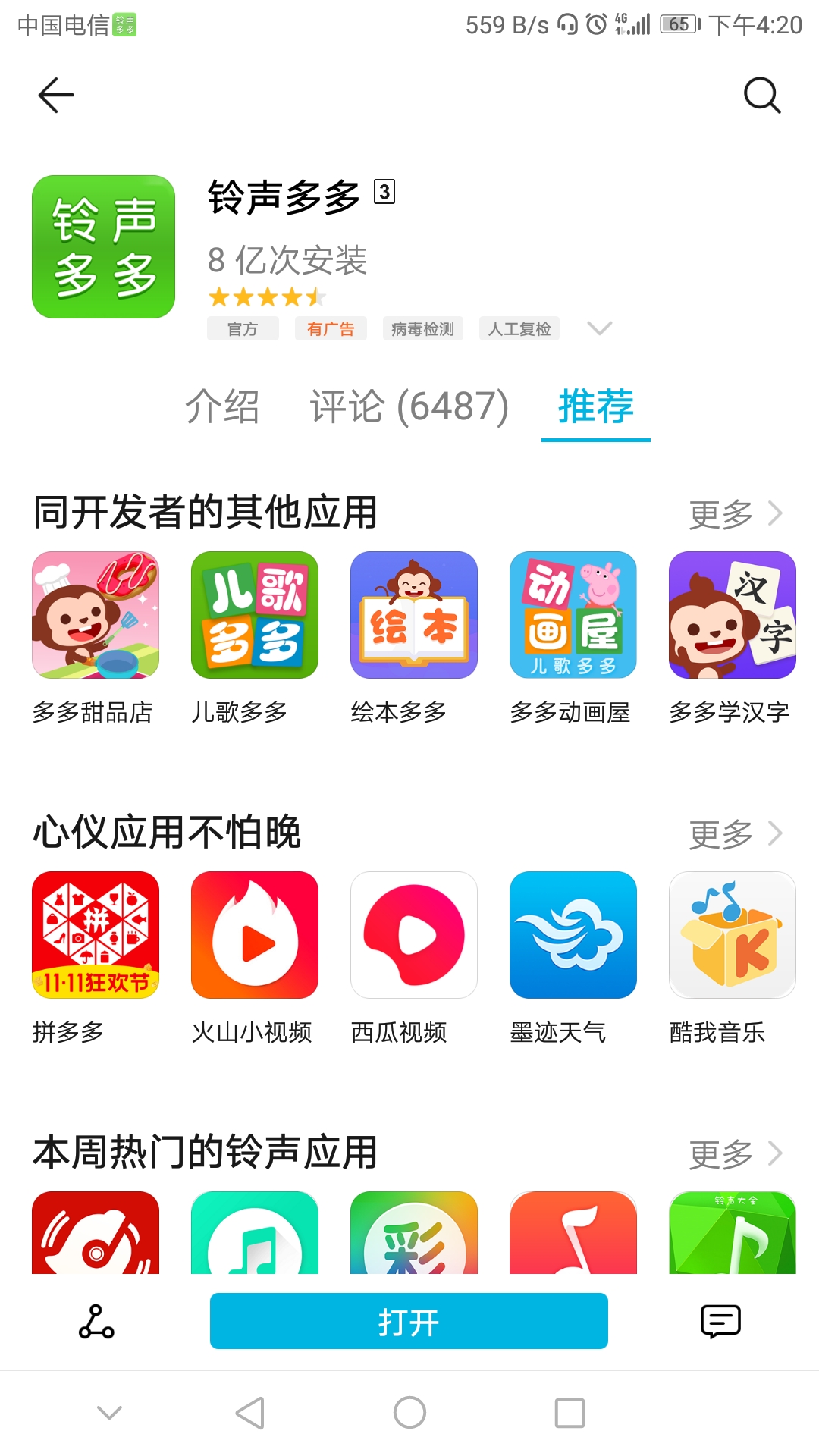The width and height of the screenshot is (819, 1456).
Task: Tap the 墨迹天气 app icon
Action: pos(573,935)
